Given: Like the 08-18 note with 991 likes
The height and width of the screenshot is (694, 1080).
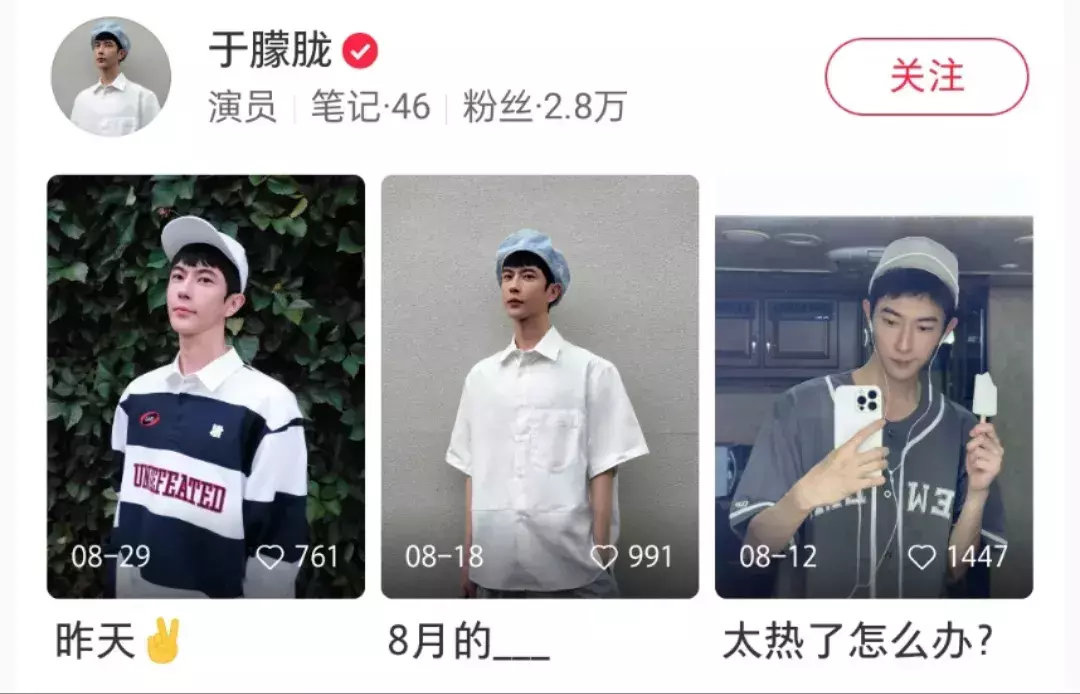Looking at the screenshot, I should pyautogui.click(x=603, y=557).
